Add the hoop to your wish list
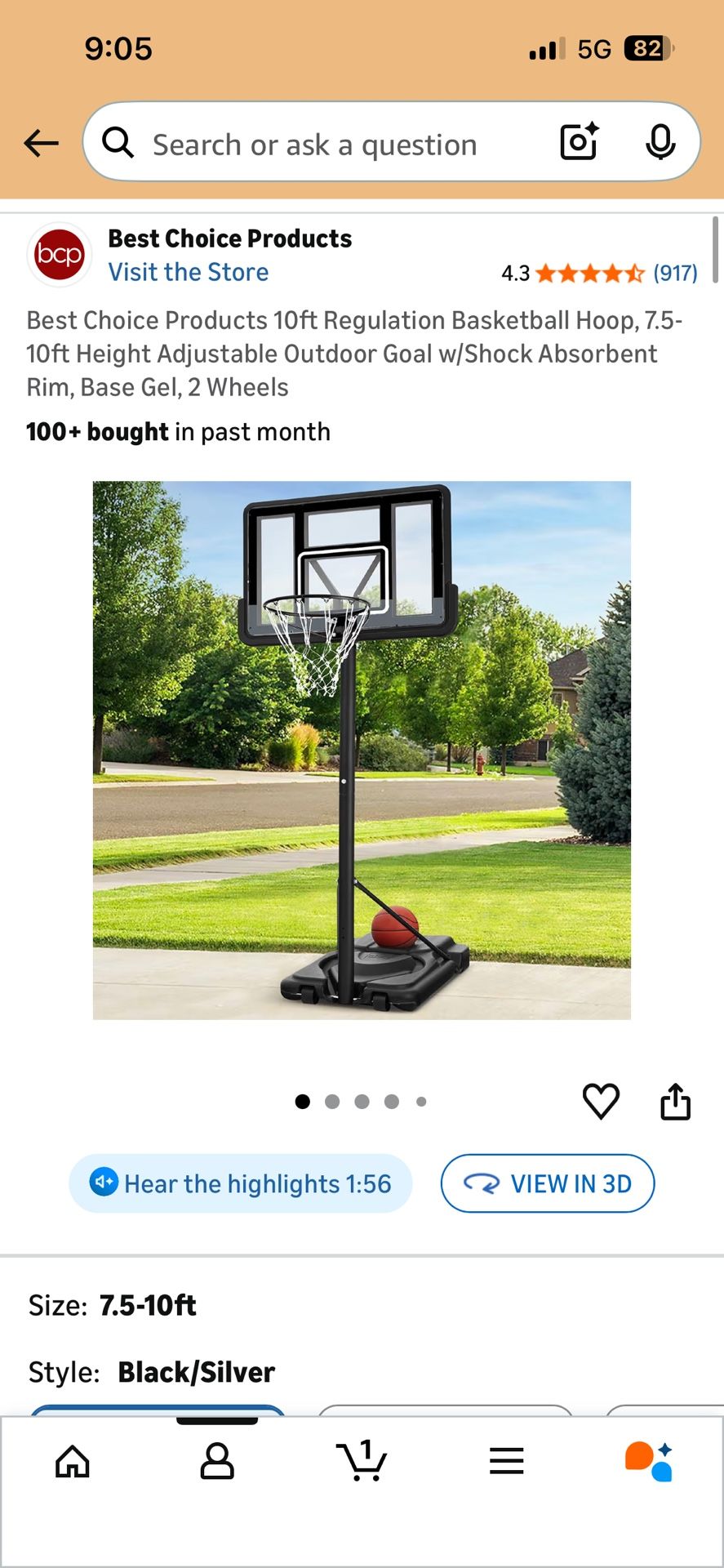The width and height of the screenshot is (724, 1568). click(601, 1102)
